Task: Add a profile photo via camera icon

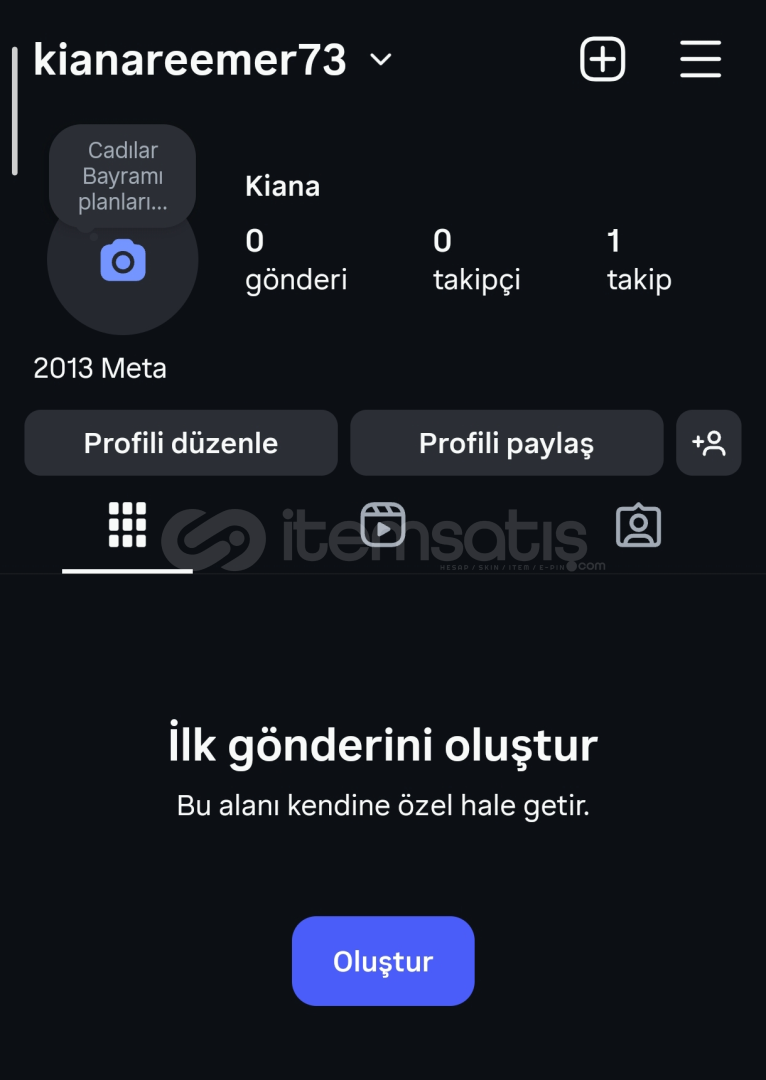Action: [x=123, y=261]
